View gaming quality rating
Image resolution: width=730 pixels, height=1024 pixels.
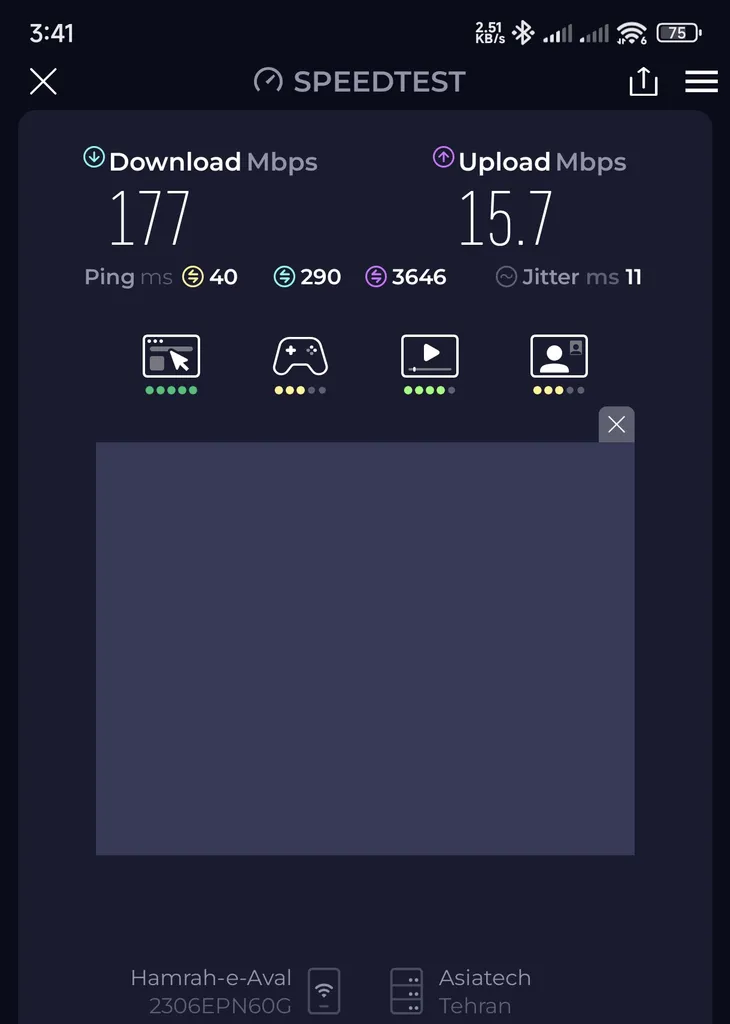(300, 363)
